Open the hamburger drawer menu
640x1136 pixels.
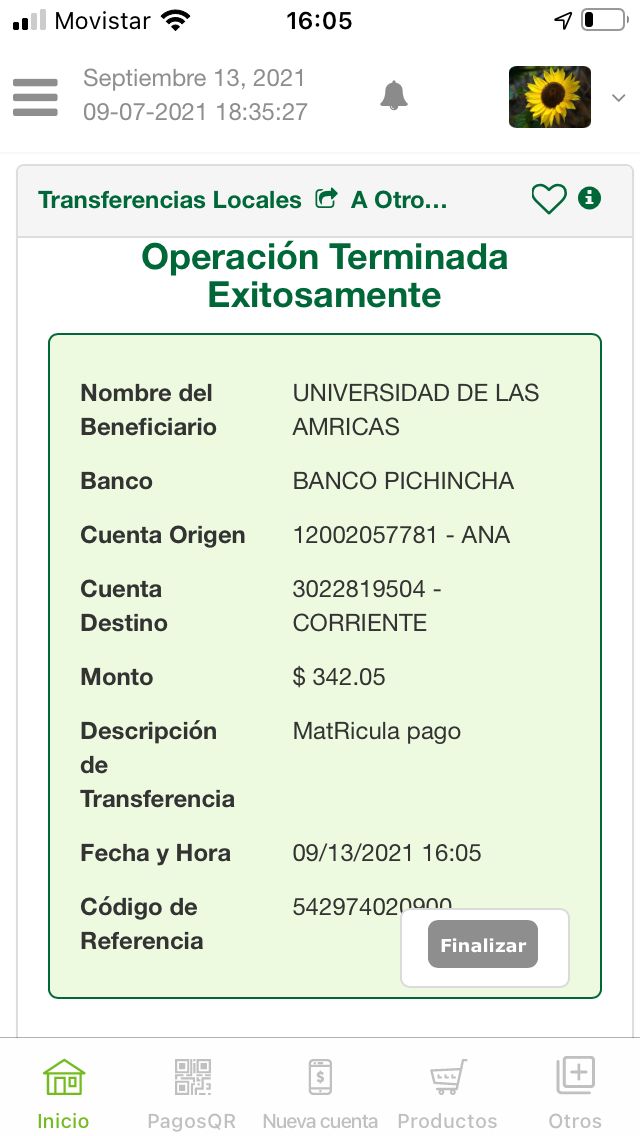point(35,97)
